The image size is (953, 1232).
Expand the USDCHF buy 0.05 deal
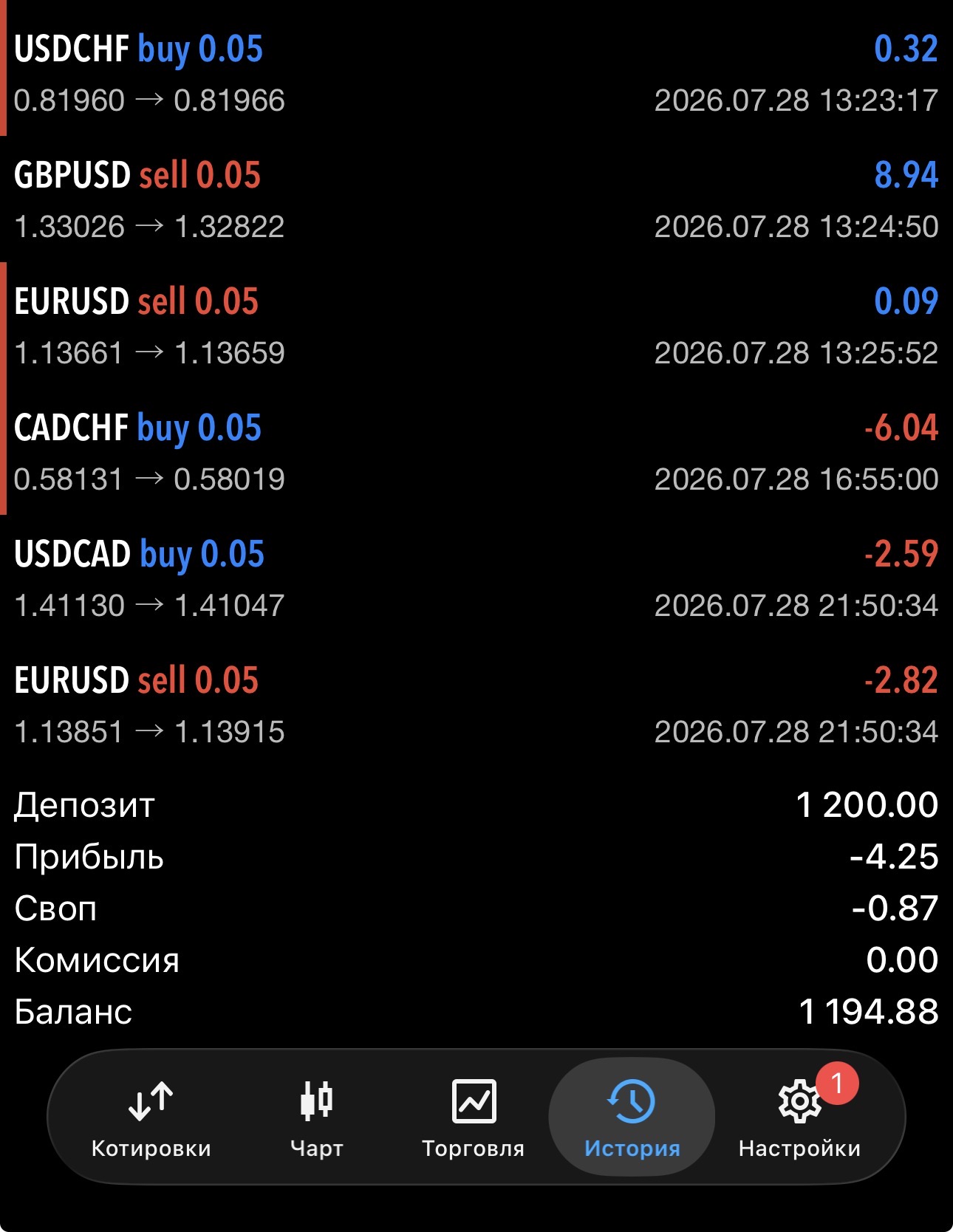(476, 73)
